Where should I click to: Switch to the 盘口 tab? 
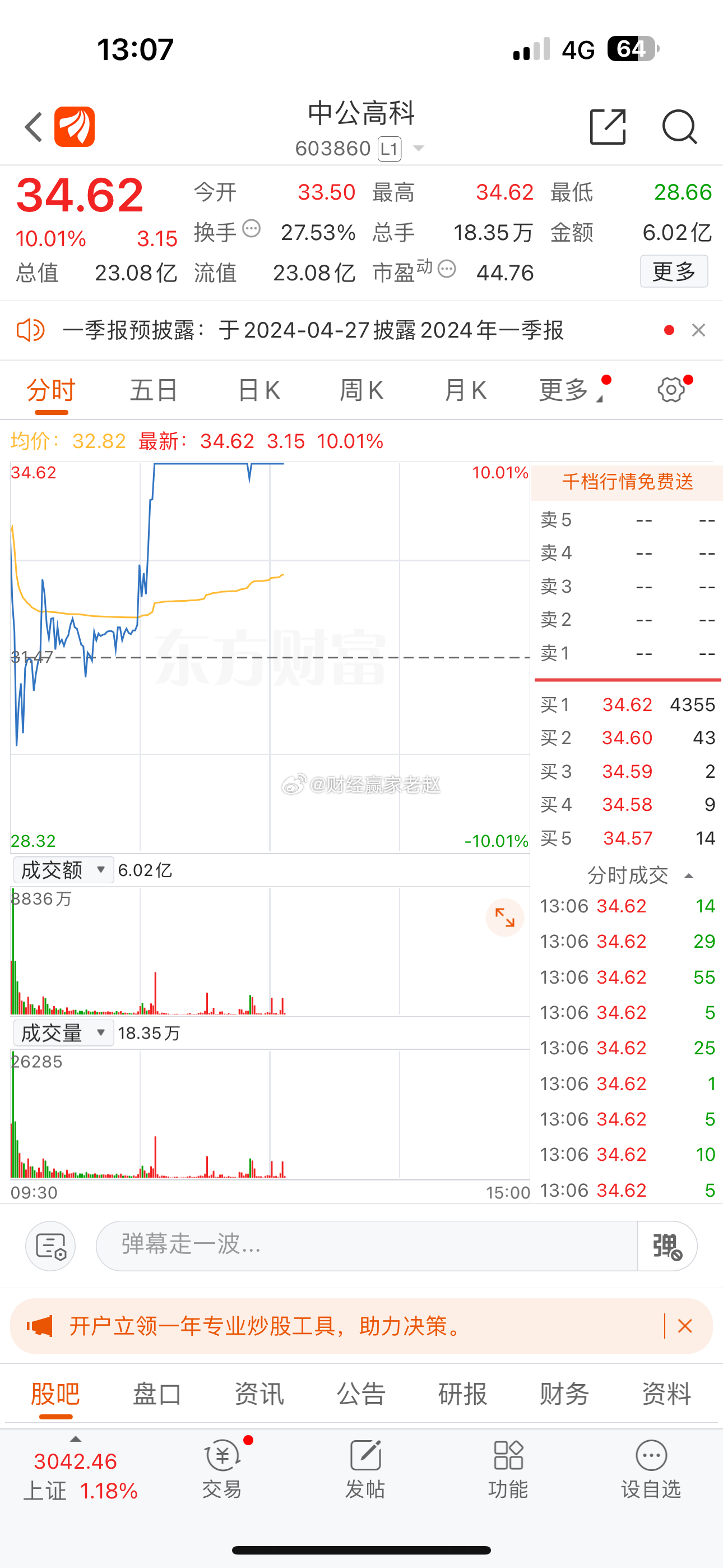157,1394
